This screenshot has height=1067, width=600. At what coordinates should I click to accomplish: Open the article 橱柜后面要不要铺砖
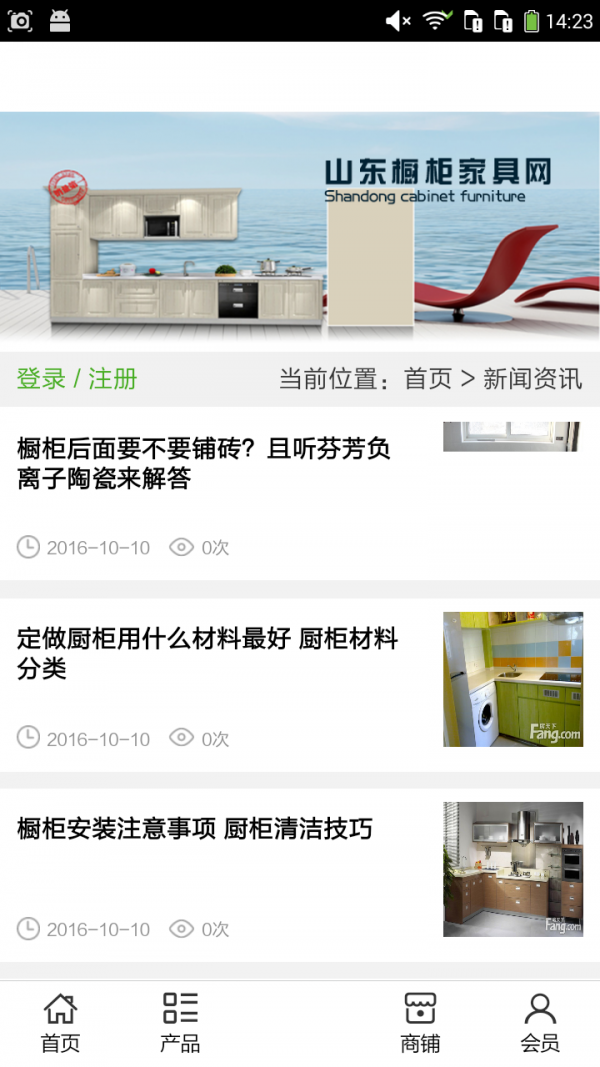[204, 464]
